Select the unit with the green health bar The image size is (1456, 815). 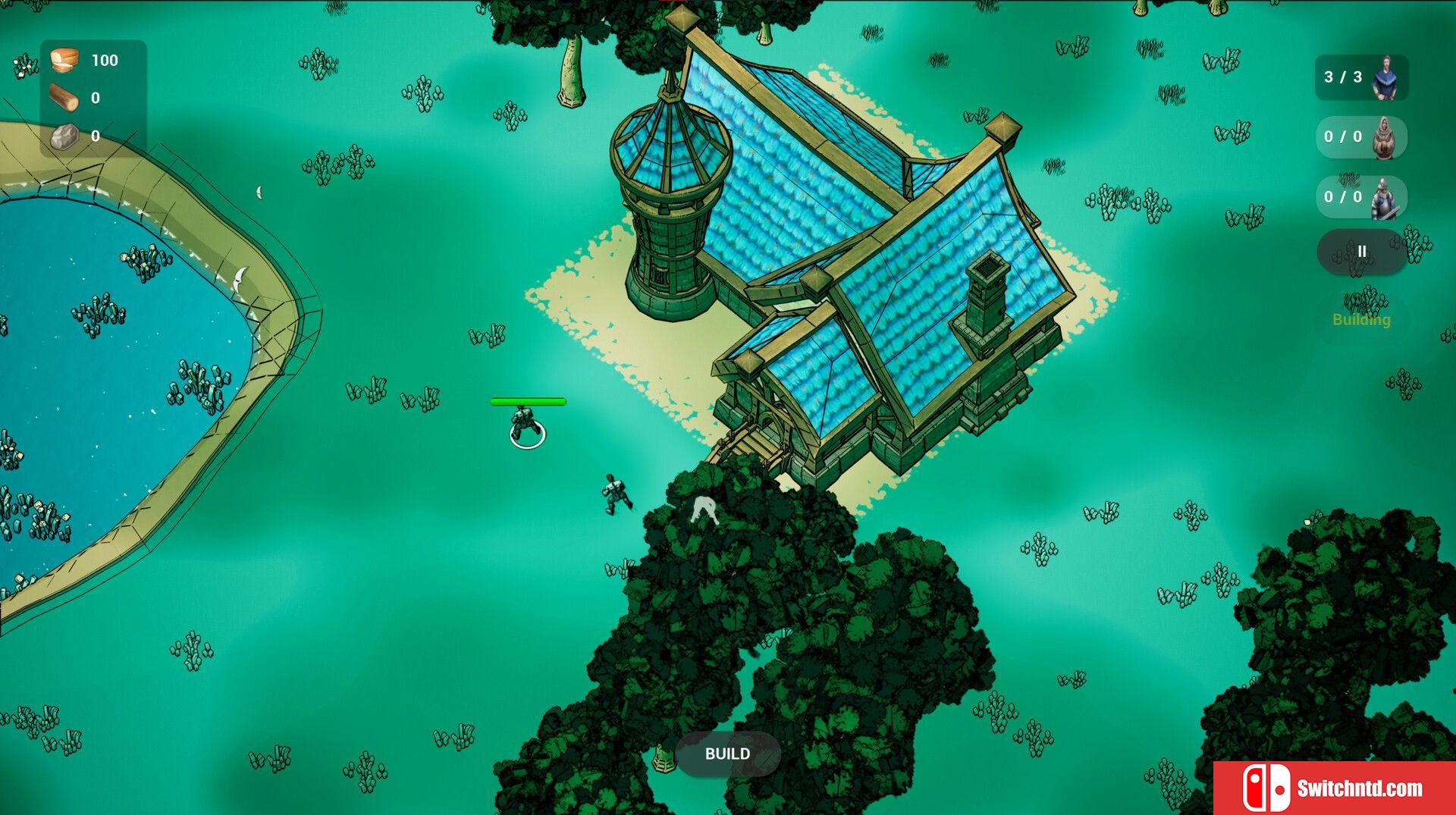pos(526,426)
